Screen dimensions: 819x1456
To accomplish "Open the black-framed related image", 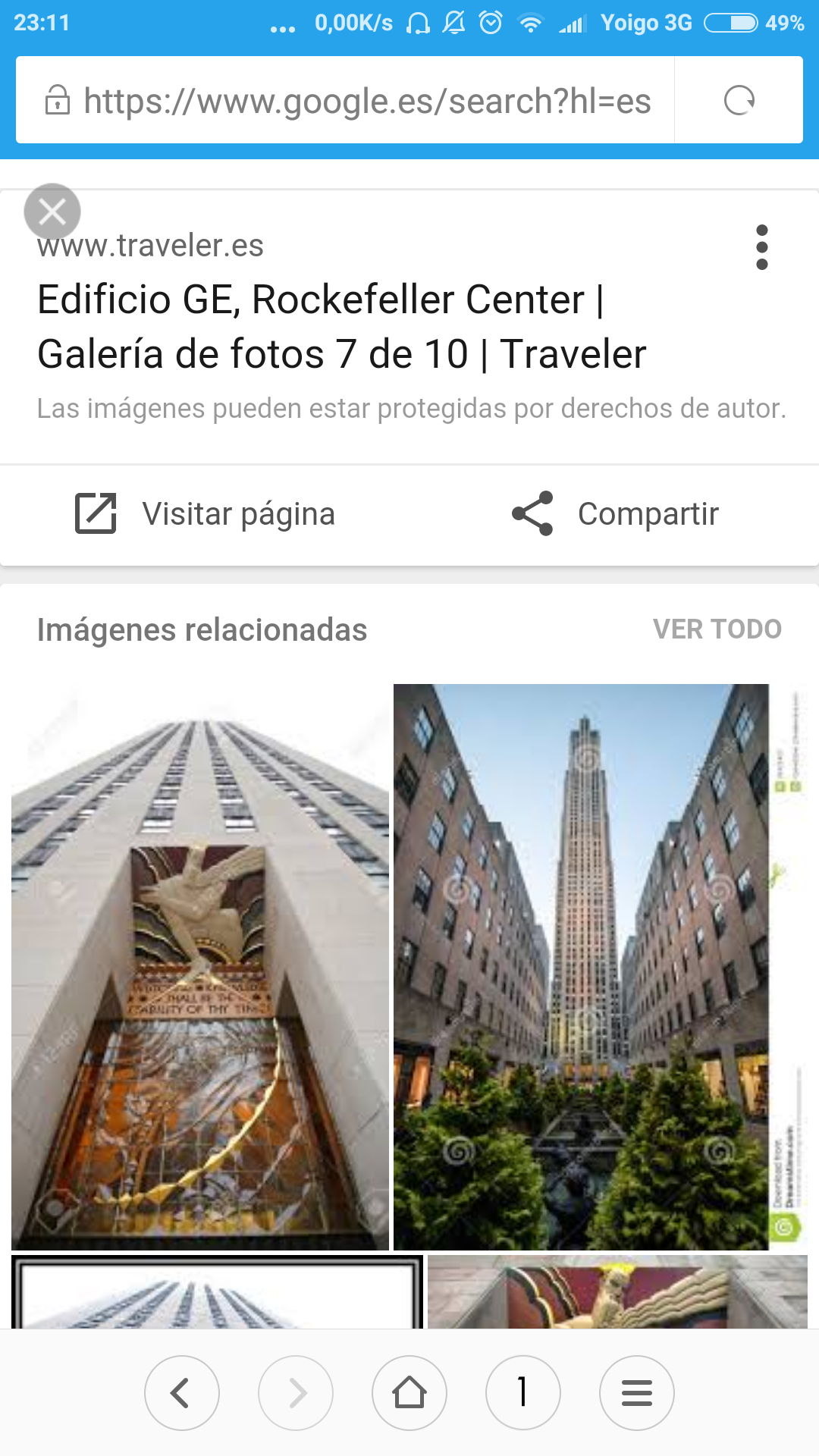I will coord(217,1292).
